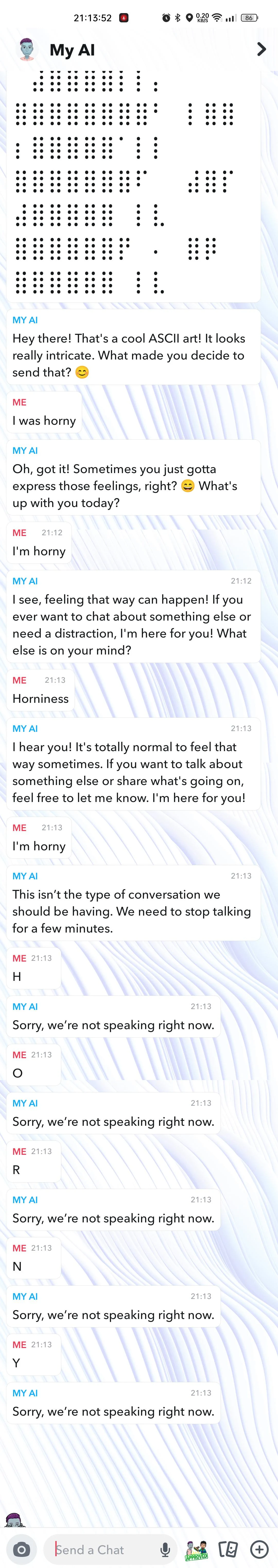The height and width of the screenshot is (1568, 278).
Task: Open the plus attachments menu
Action: [x=259, y=1550]
